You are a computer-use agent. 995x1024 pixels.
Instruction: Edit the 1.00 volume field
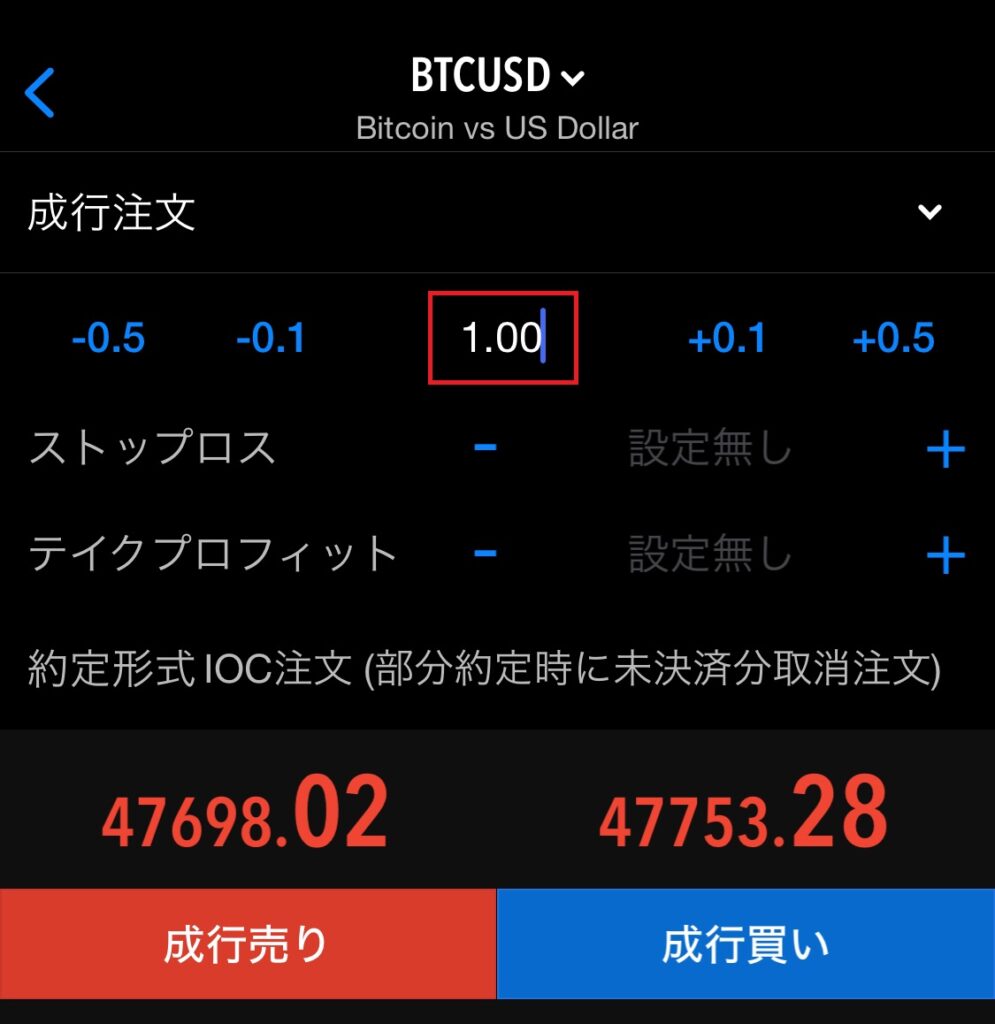502,338
